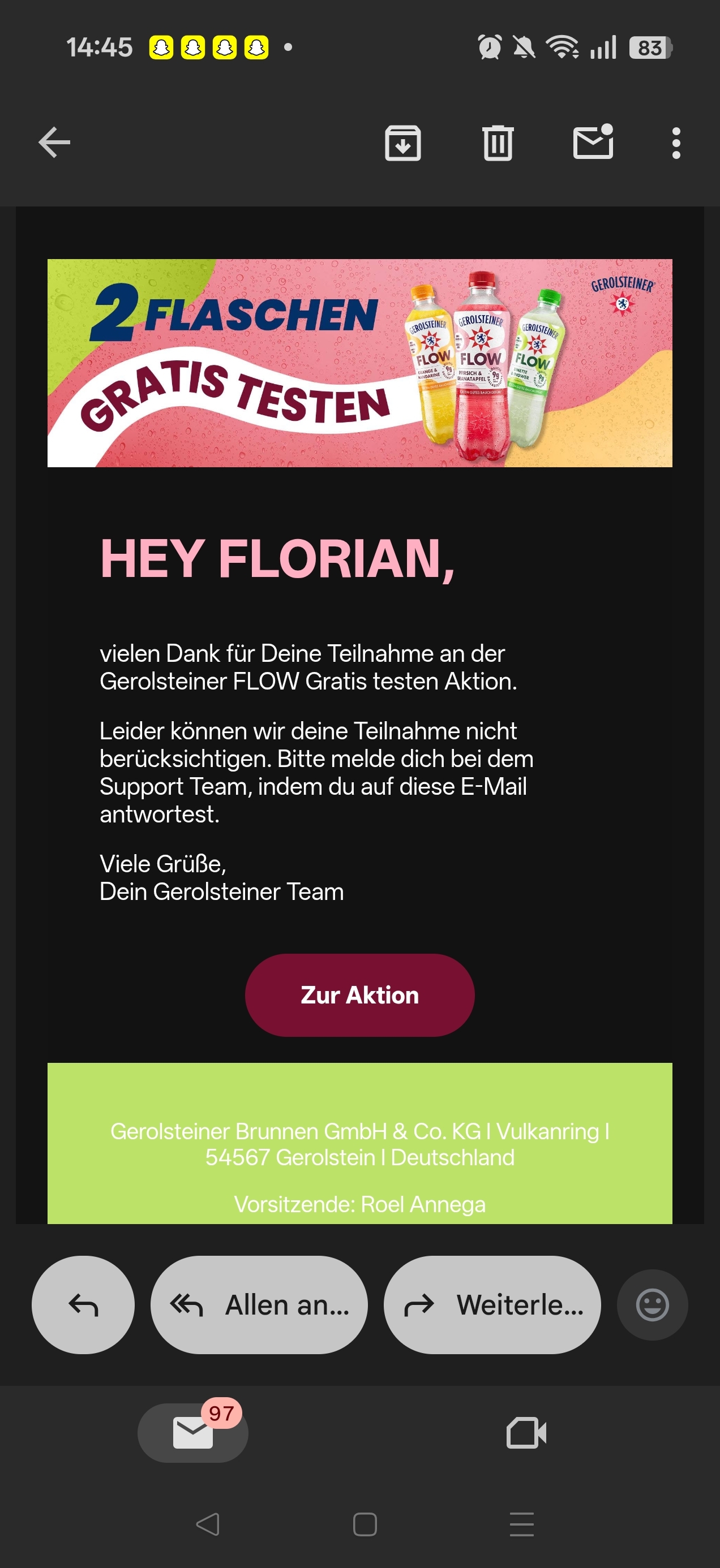Screen dimensions: 720x1568
Task: Mark this email as unread
Action: pos(593,143)
